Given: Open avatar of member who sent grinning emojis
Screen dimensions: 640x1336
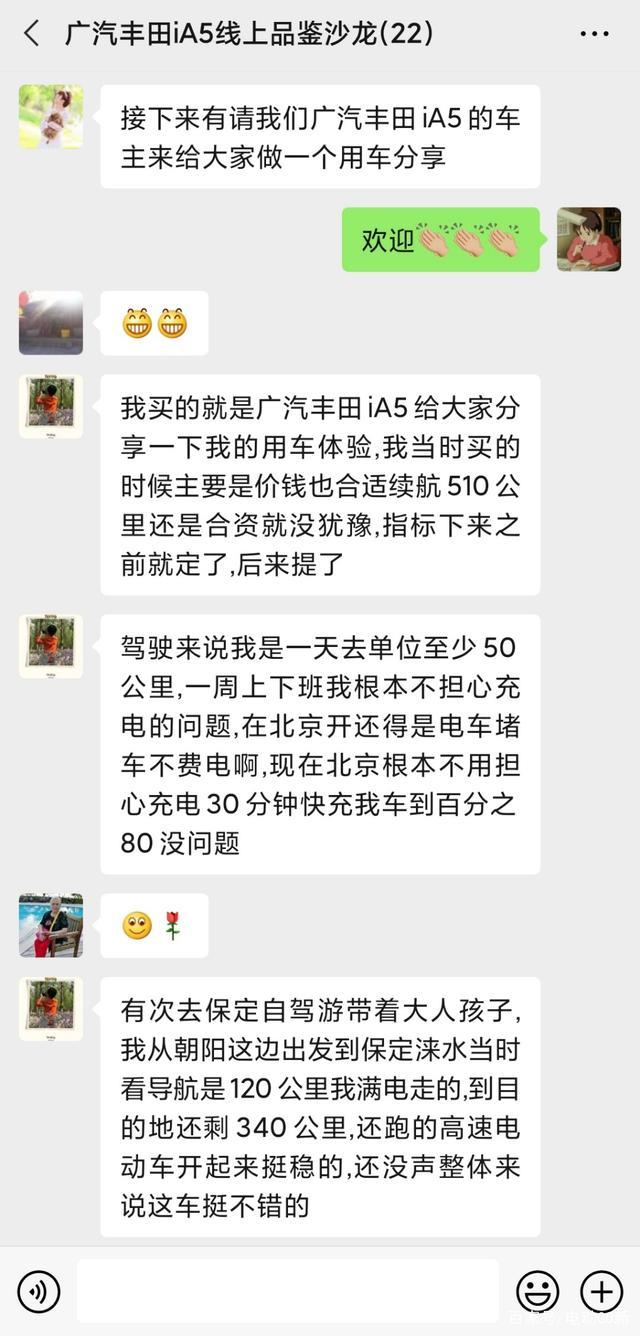Looking at the screenshot, I should coord(51,322).
